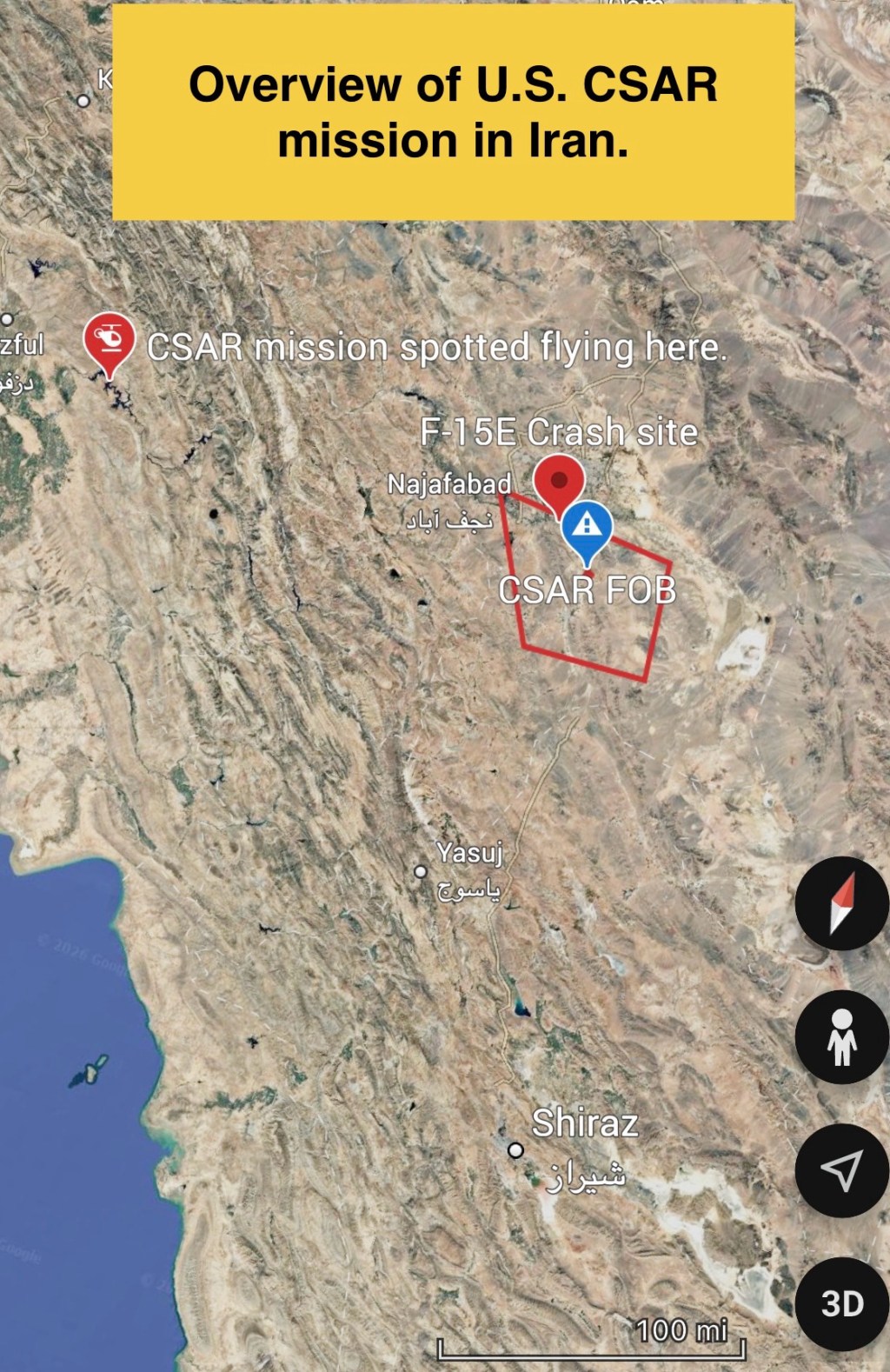Tap the compass to reset north
The height and width of the screenshot is (1372, 890).
pos(841,903)
